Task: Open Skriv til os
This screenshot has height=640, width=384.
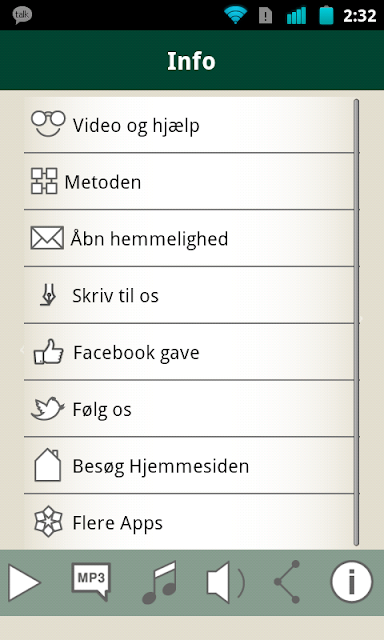Action: point(189,295)
